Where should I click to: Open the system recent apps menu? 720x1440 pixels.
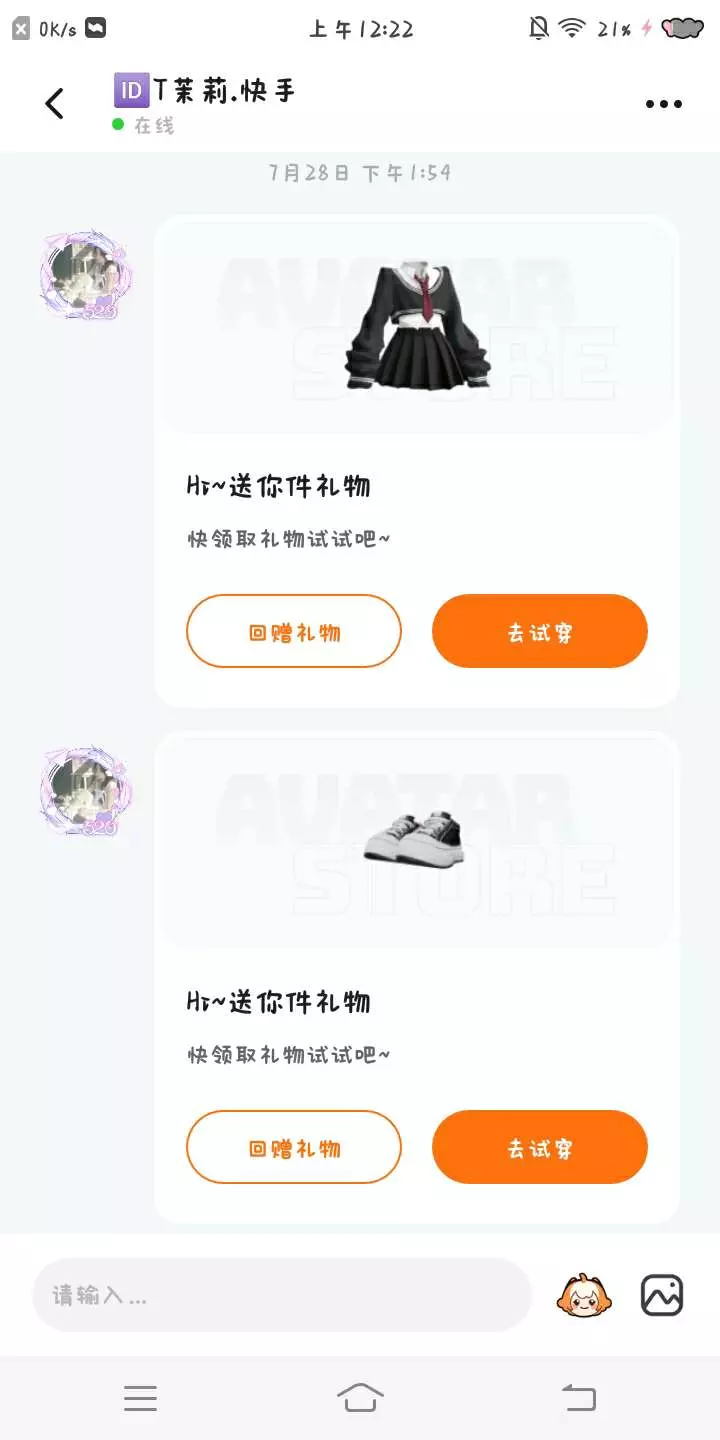(140, 1398)
